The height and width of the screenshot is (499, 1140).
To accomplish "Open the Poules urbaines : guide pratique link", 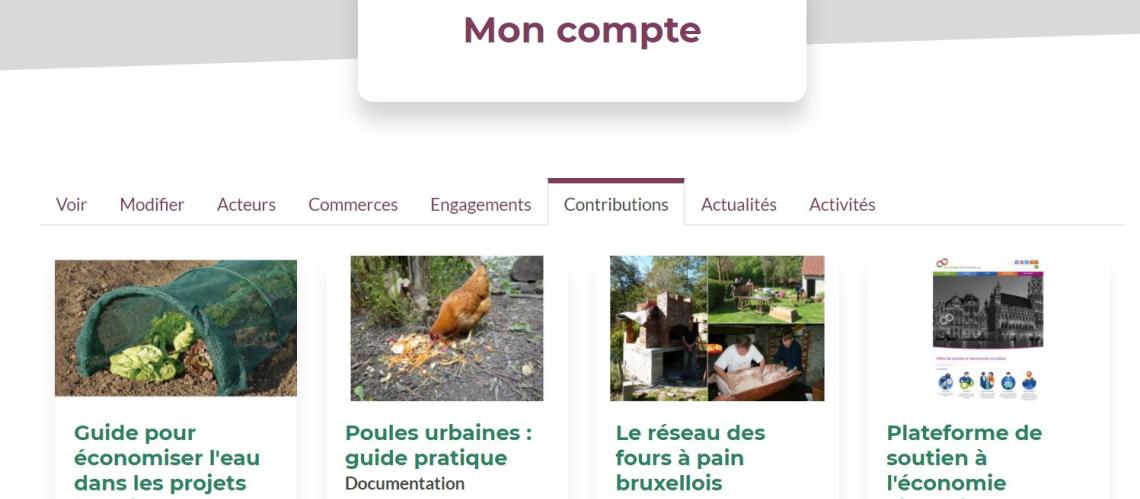I will [x=438, y=445].
